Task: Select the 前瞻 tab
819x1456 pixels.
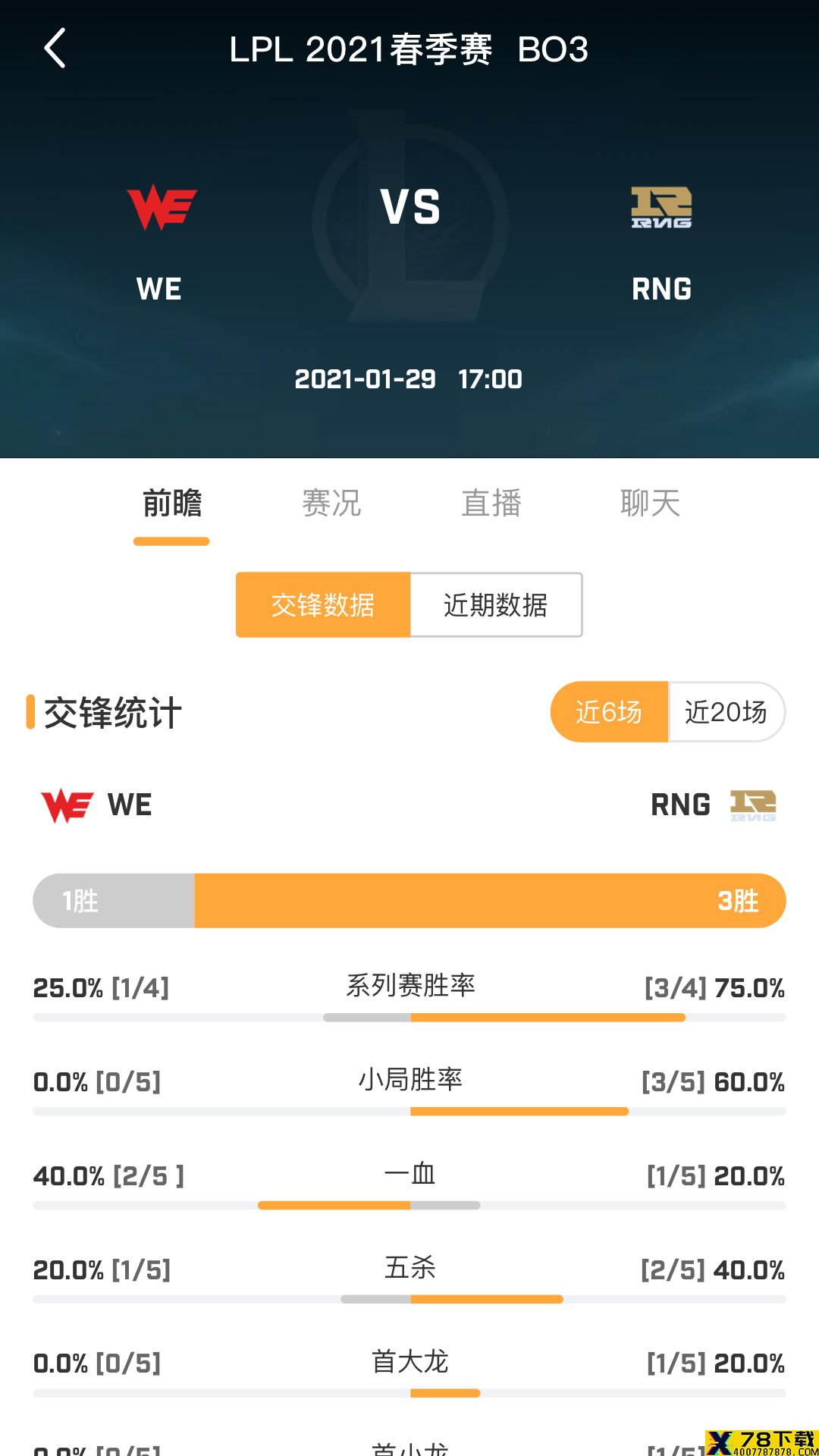Action: coord(172,504)
